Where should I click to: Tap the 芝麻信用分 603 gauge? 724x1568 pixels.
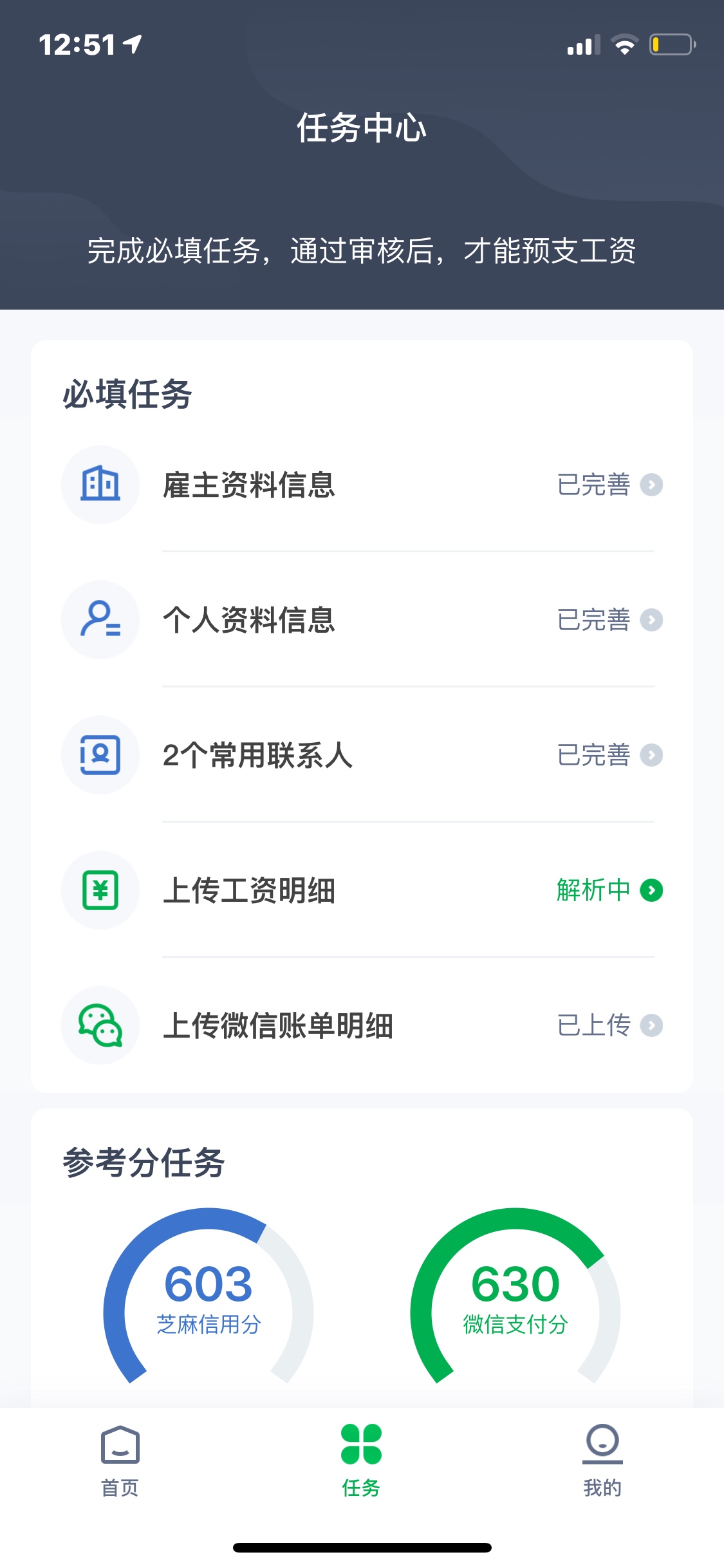pyautogui.click(x=209, y=1297)
